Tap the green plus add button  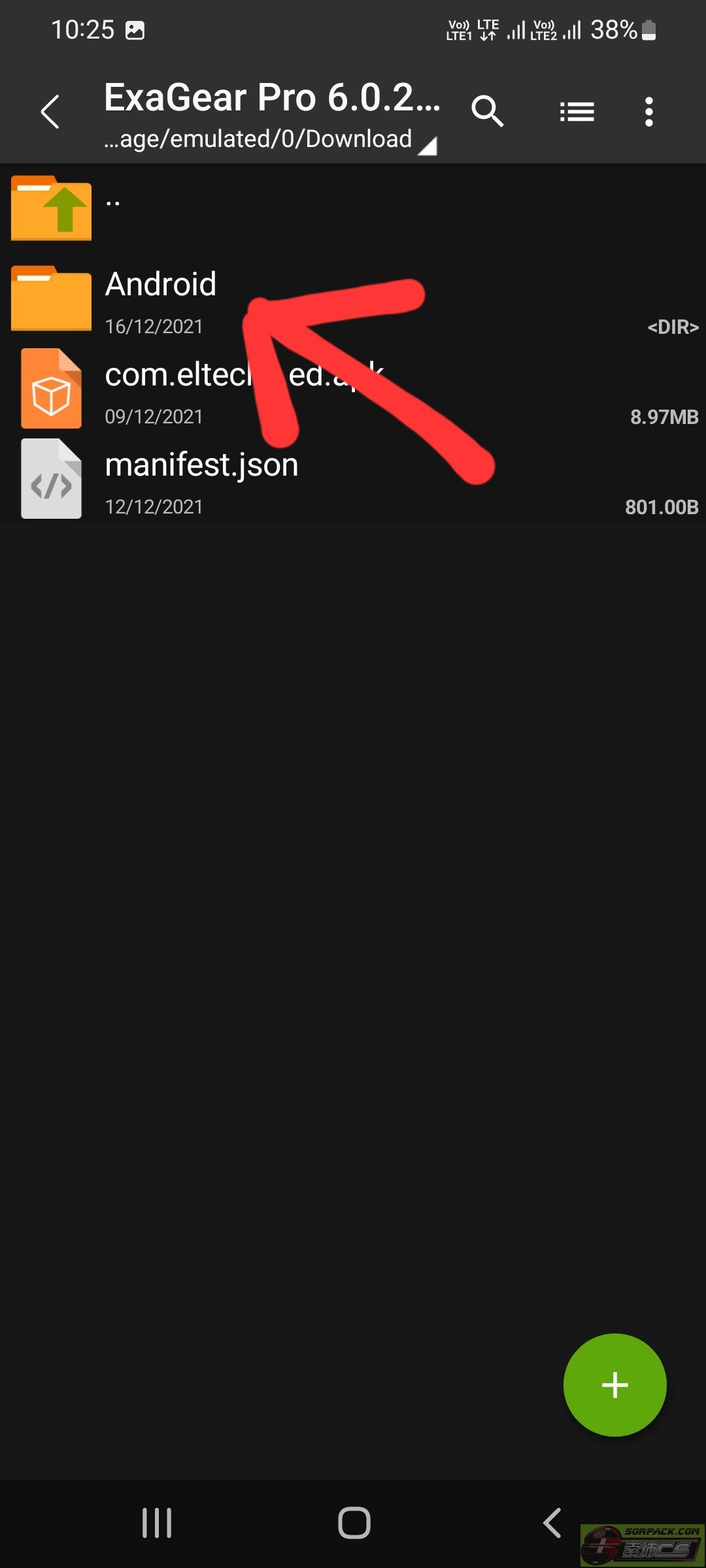point(614,1385)
